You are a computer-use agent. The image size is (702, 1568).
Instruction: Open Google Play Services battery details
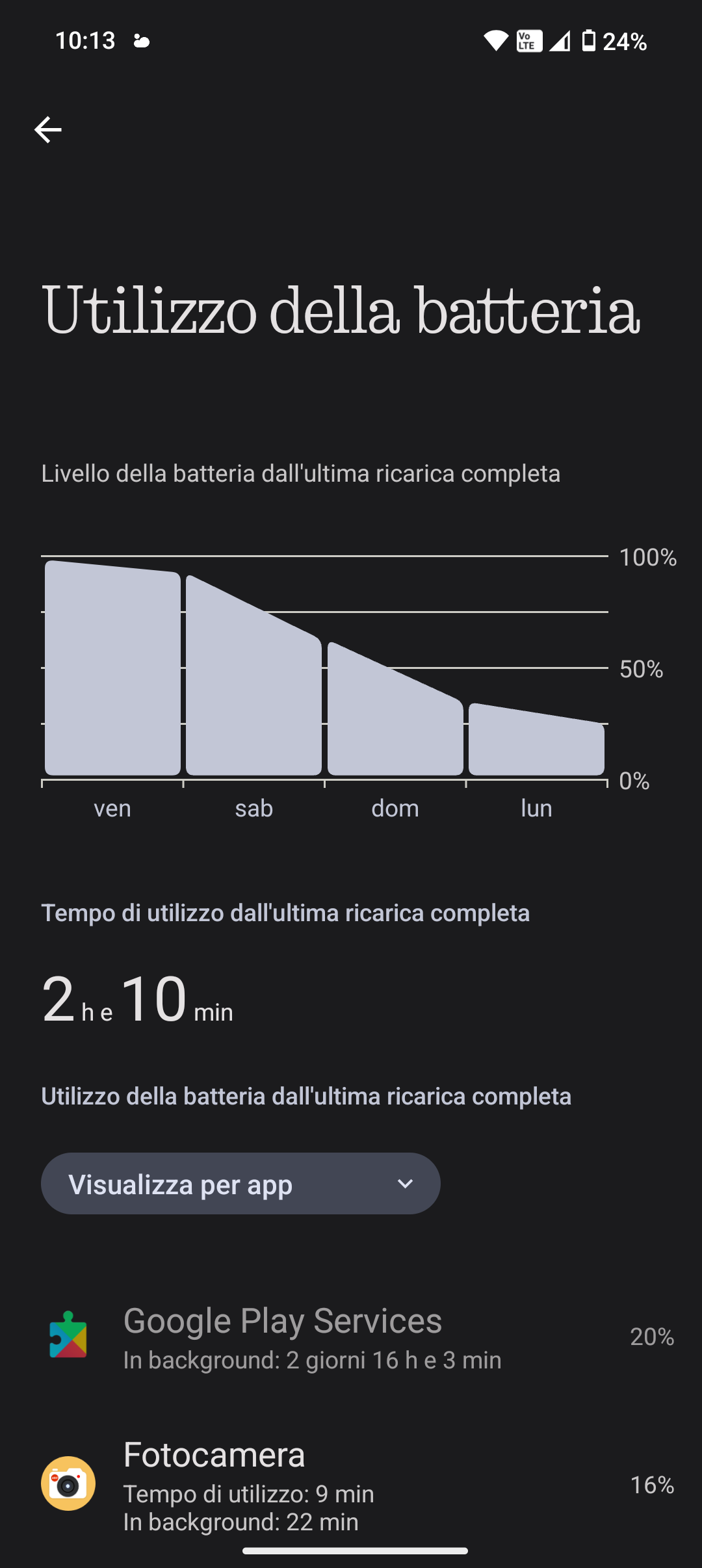pos(351,1337)
